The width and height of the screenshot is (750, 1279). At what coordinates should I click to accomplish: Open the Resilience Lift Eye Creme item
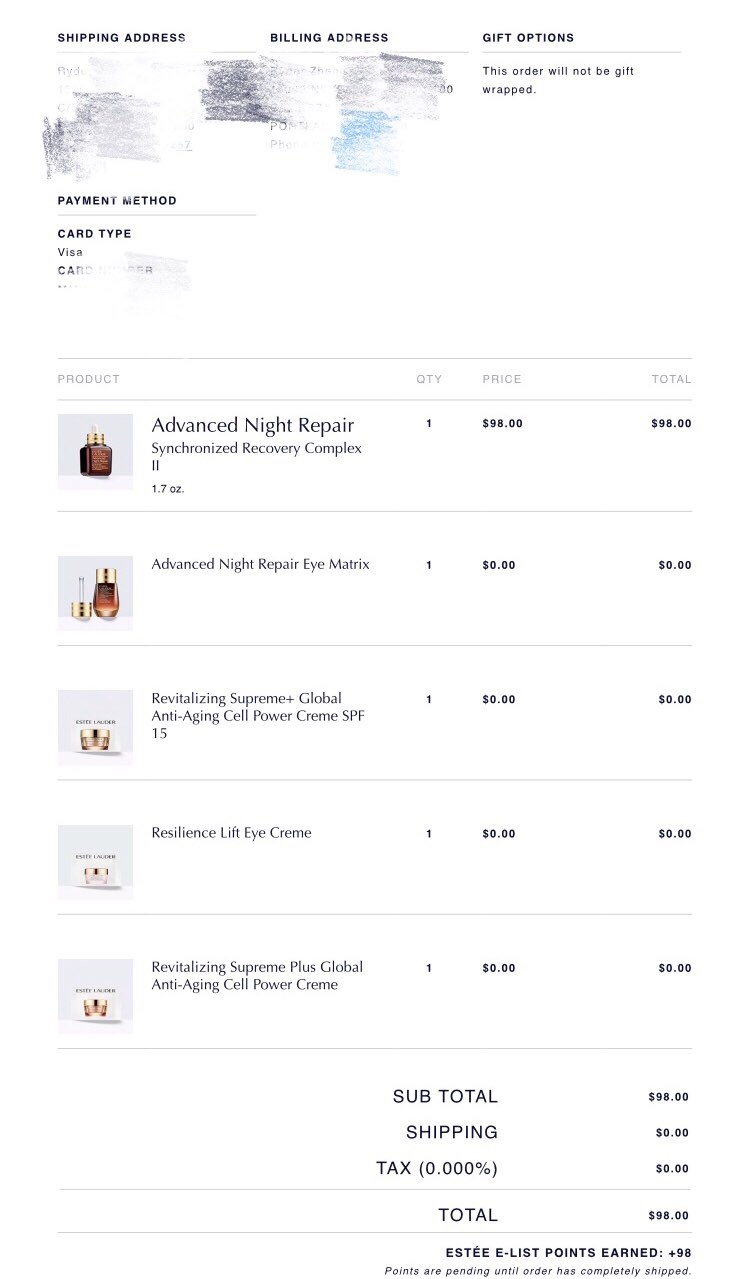(x=231, y=833)
